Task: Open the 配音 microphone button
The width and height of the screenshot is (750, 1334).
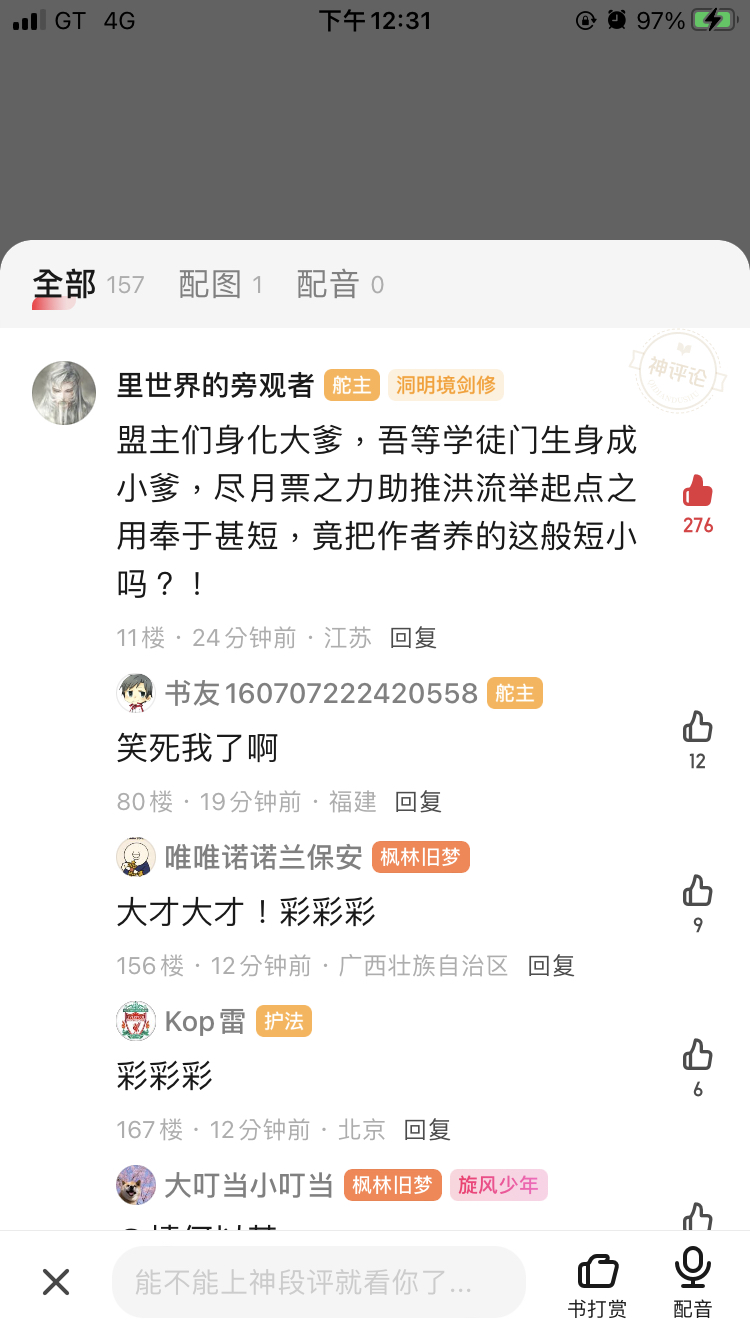Action: 692,1281
